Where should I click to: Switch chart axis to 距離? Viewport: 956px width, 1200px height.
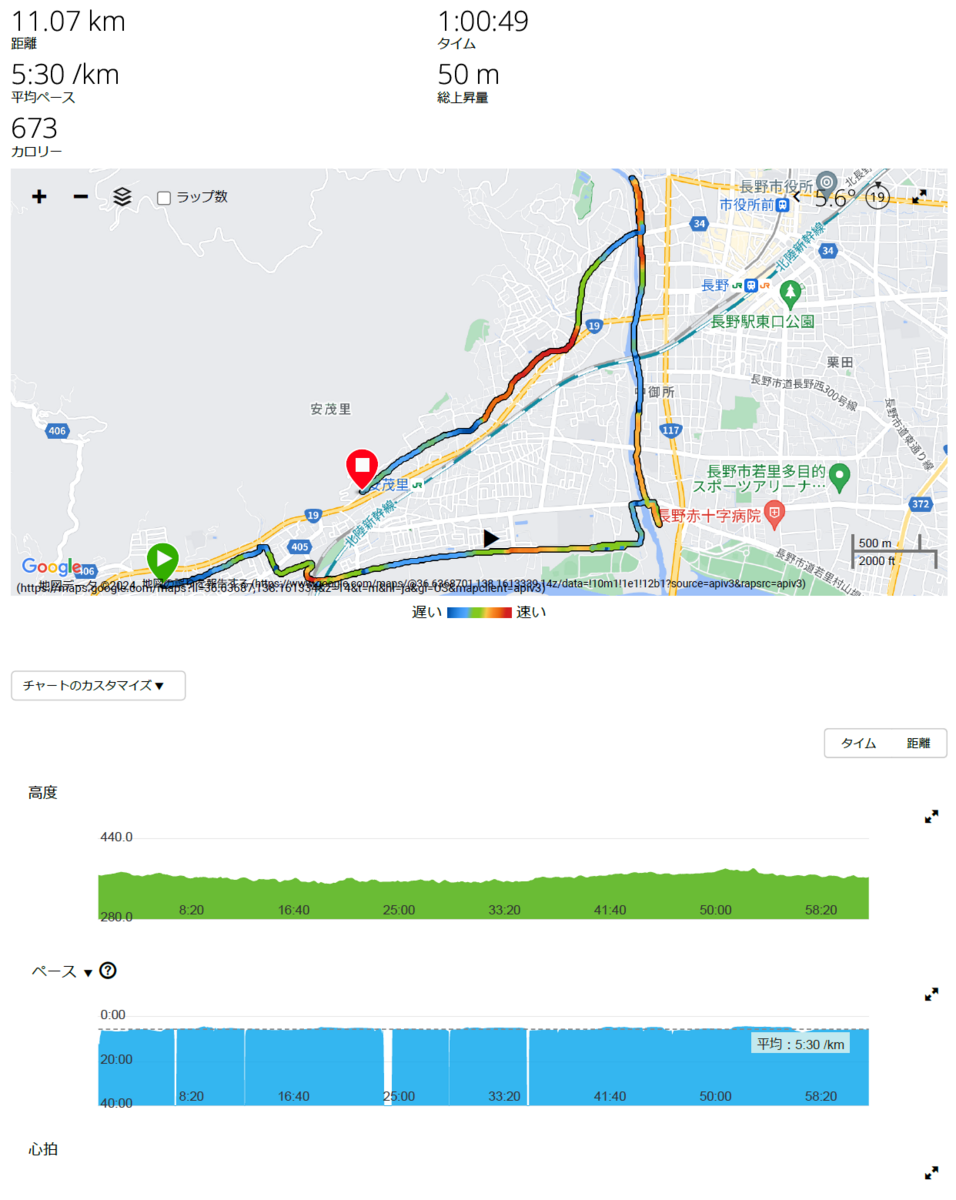918,743
